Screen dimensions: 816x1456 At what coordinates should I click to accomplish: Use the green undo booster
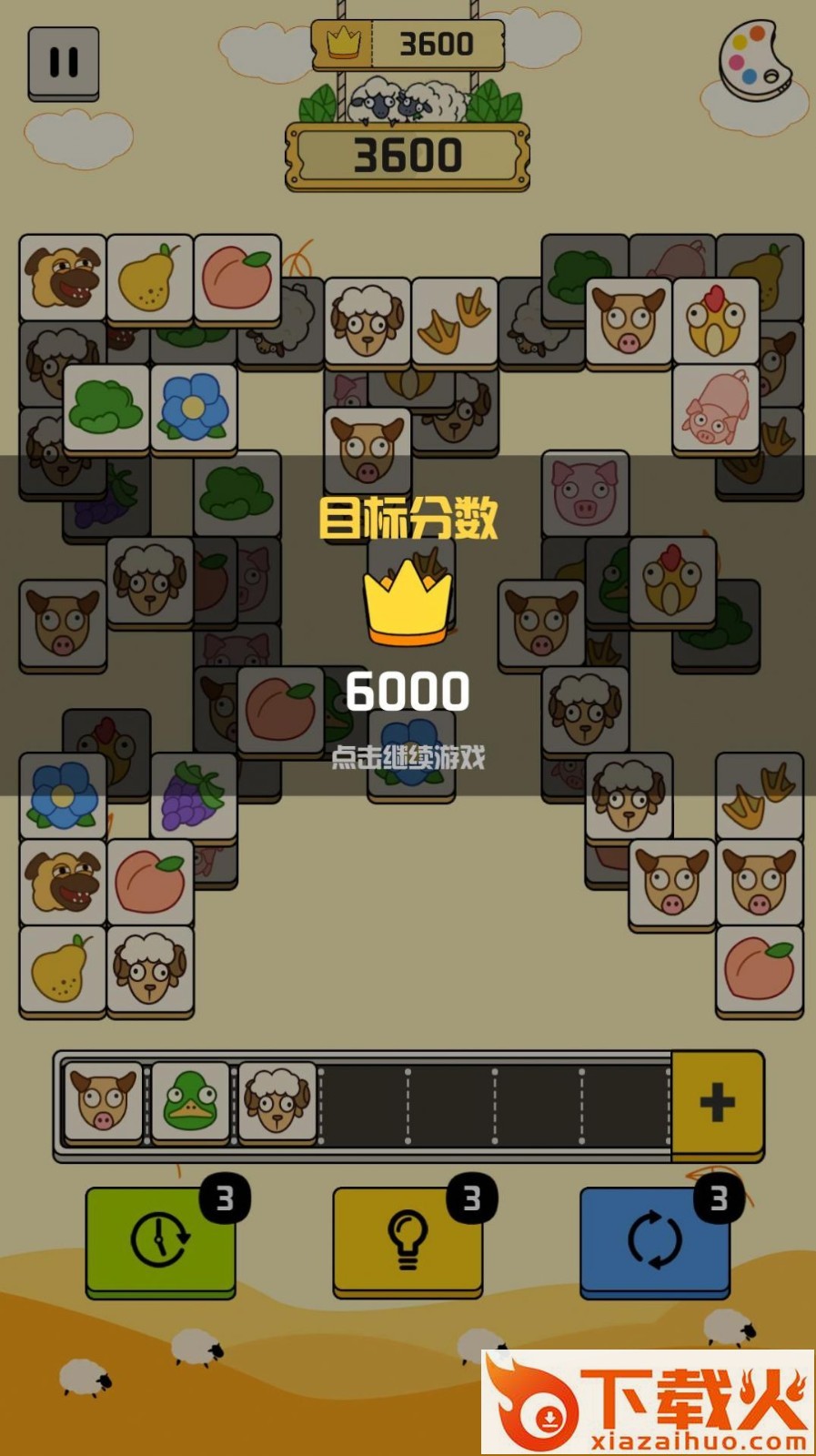160,1239
